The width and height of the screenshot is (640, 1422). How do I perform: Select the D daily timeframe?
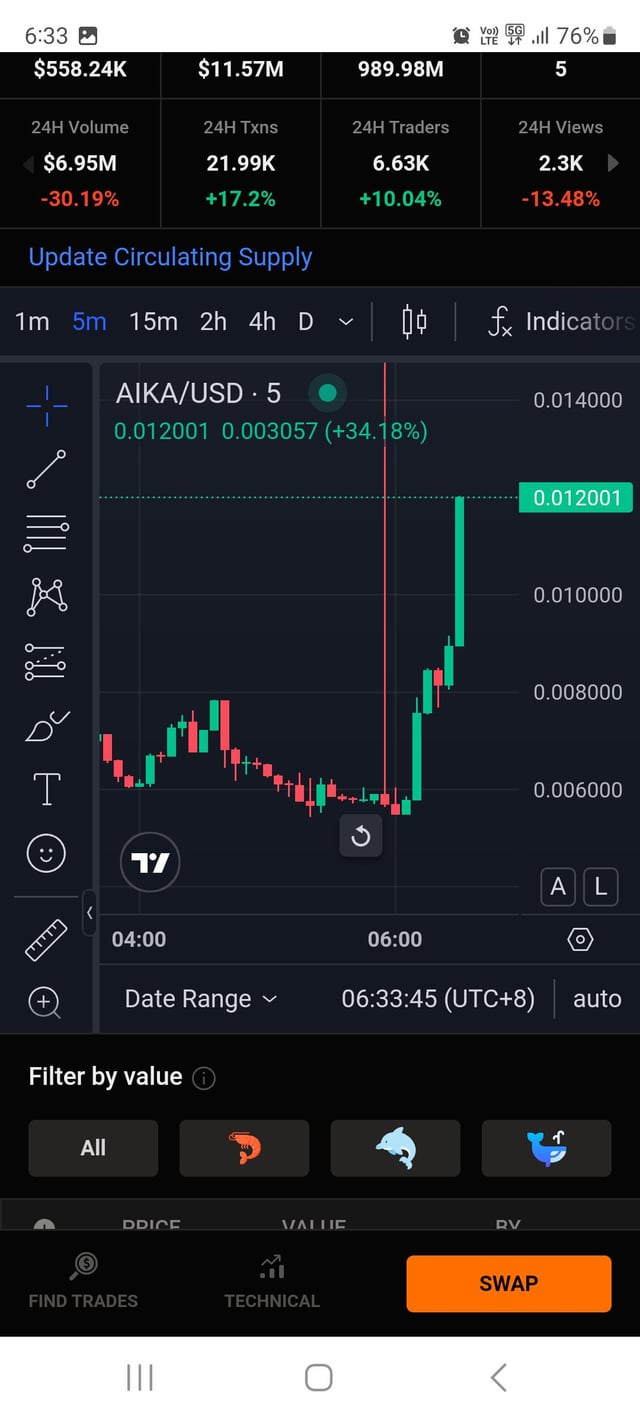coord(306,321)
